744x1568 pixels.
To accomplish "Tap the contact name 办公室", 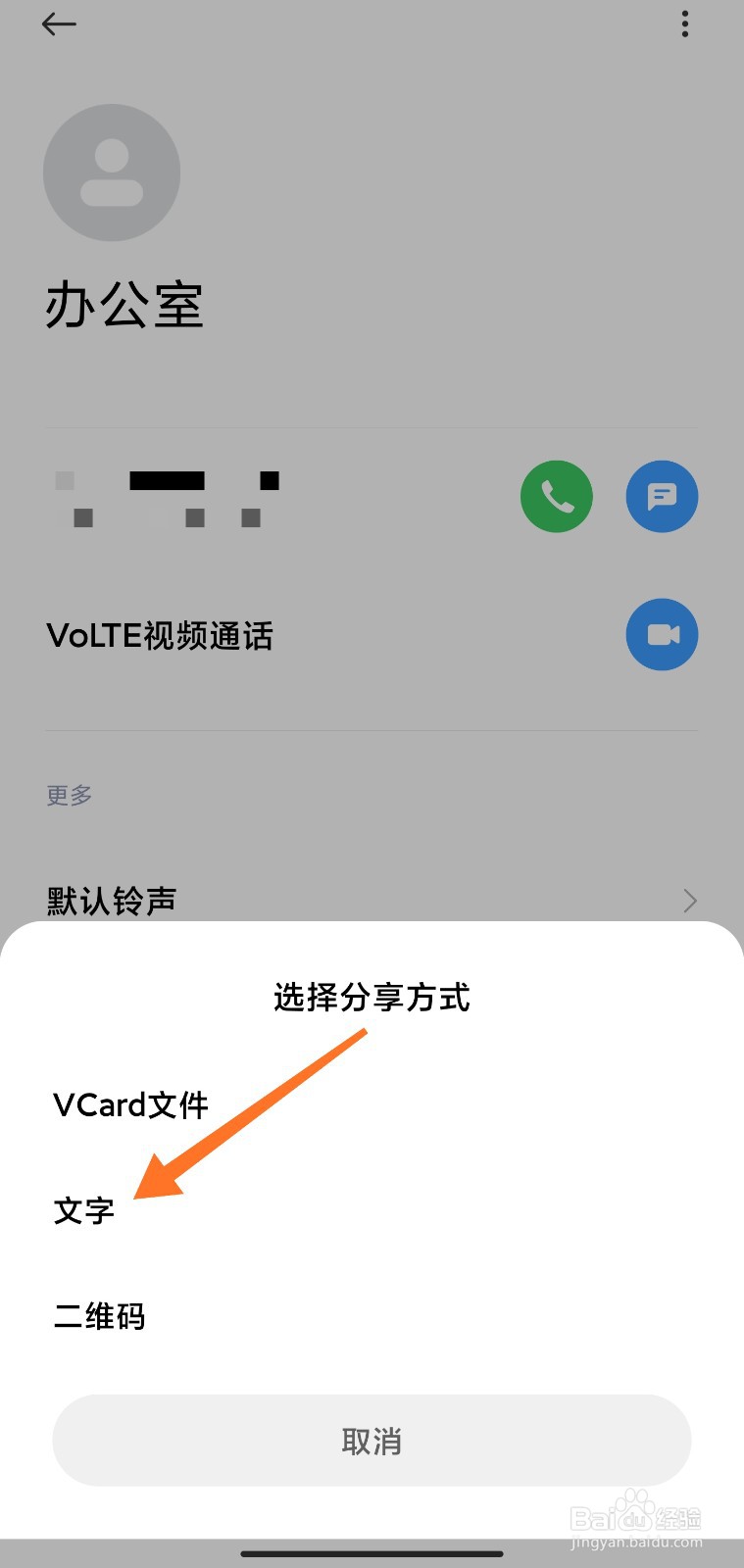I will click(x=125, y=305).
